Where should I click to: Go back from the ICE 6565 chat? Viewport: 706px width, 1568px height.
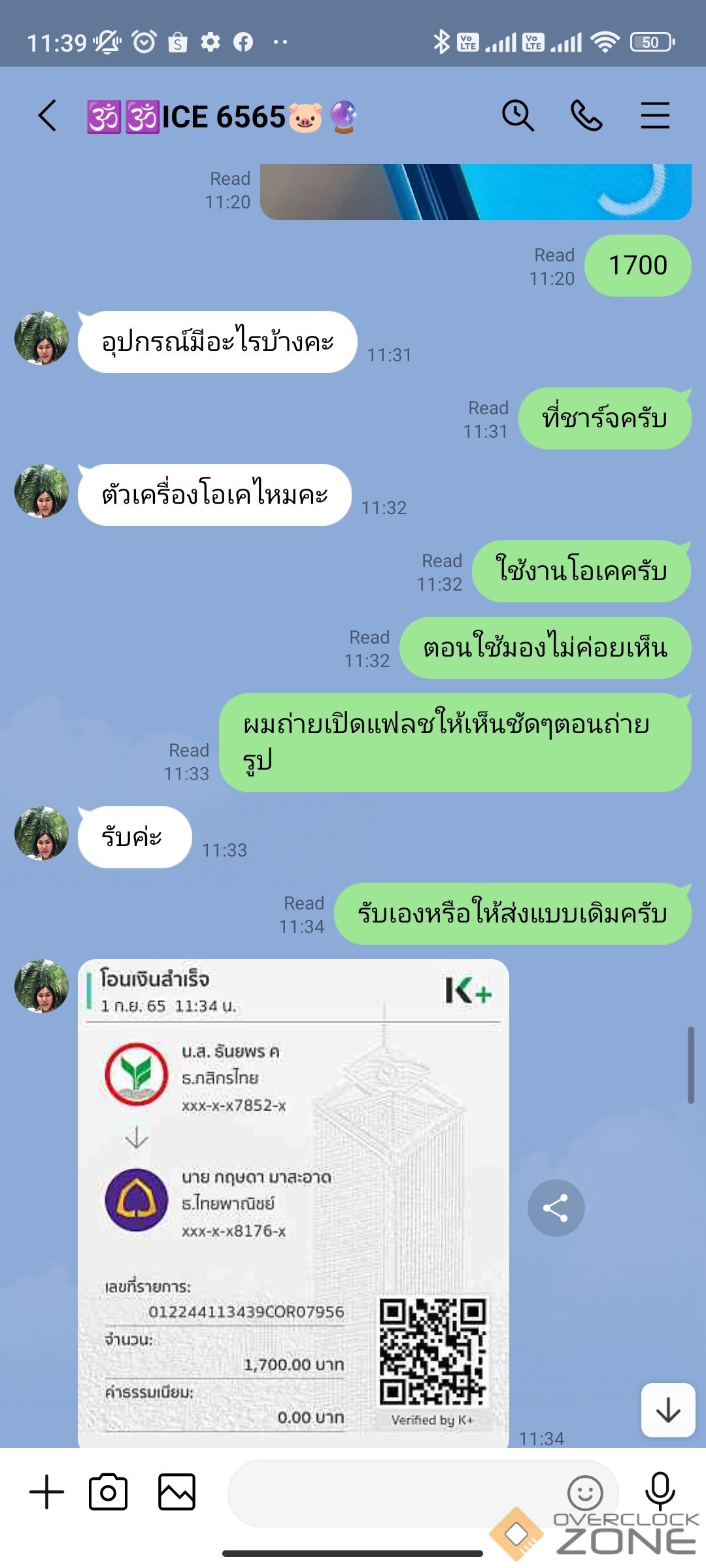(x=47, y=116)
